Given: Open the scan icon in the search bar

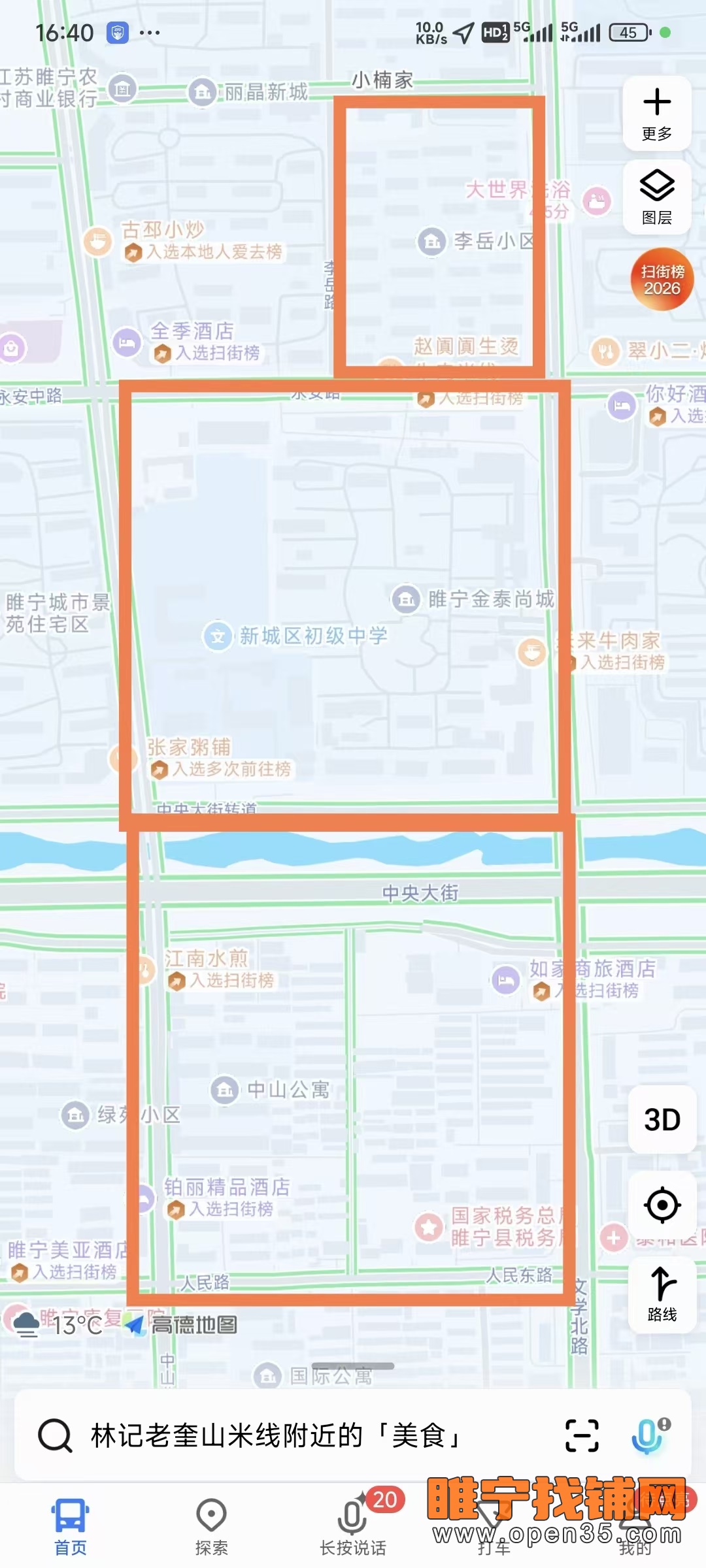Looking at the screenshot, I should tap(581, 1435).
